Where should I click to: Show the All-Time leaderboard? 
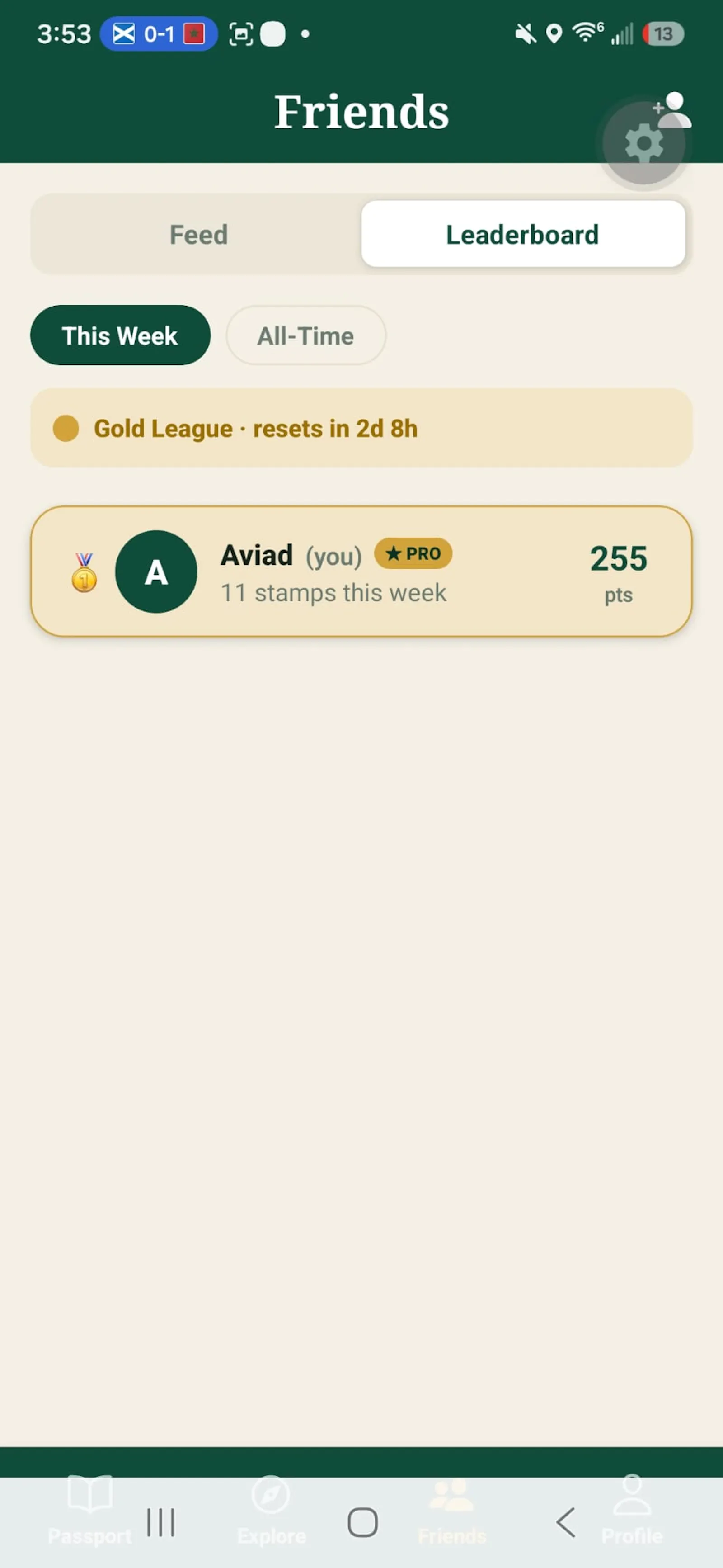(x=305, y=335)
